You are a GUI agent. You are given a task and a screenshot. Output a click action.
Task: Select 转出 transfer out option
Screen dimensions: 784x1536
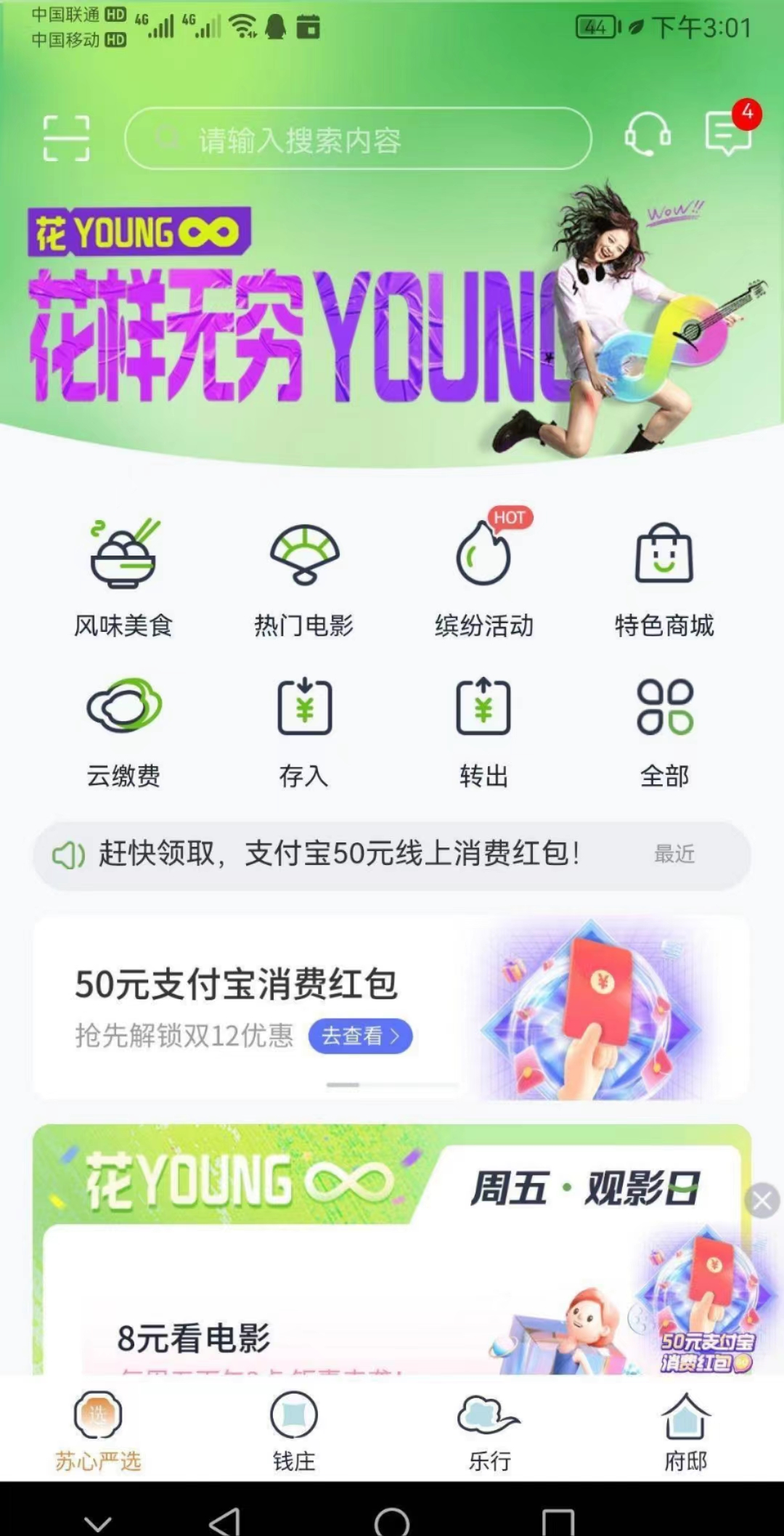(x=484, y=730)
